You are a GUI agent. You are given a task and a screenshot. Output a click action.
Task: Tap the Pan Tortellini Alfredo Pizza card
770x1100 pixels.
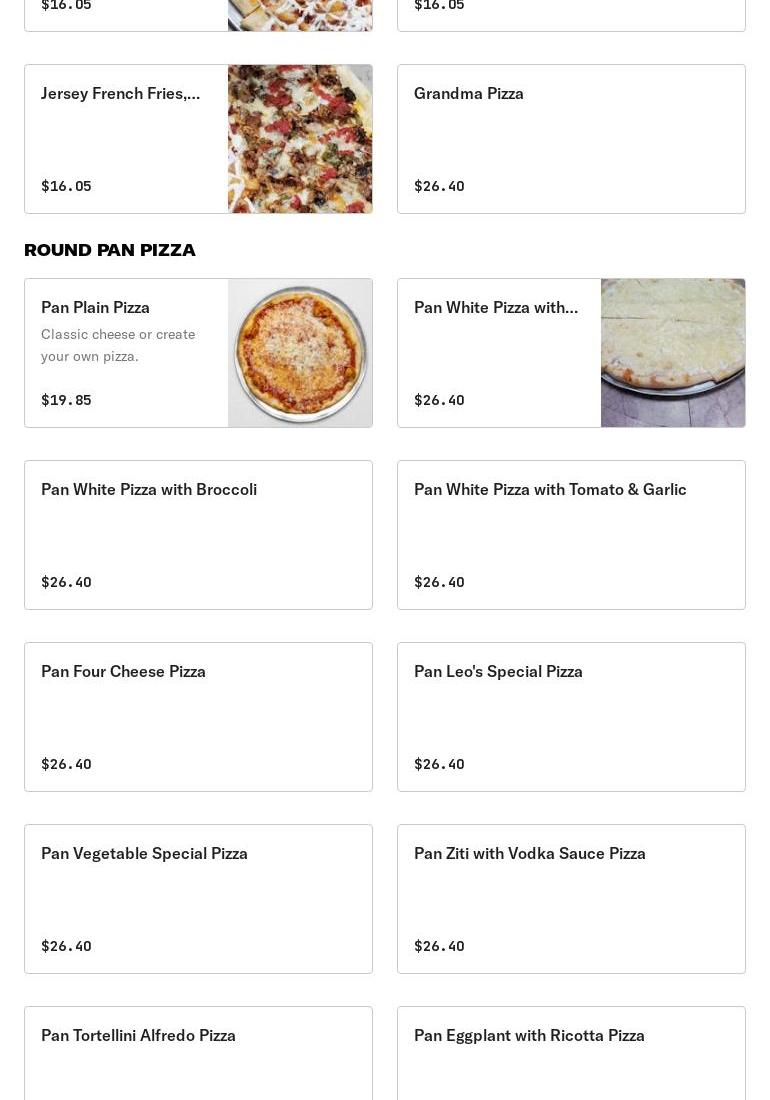click(x=198, y=1054)
